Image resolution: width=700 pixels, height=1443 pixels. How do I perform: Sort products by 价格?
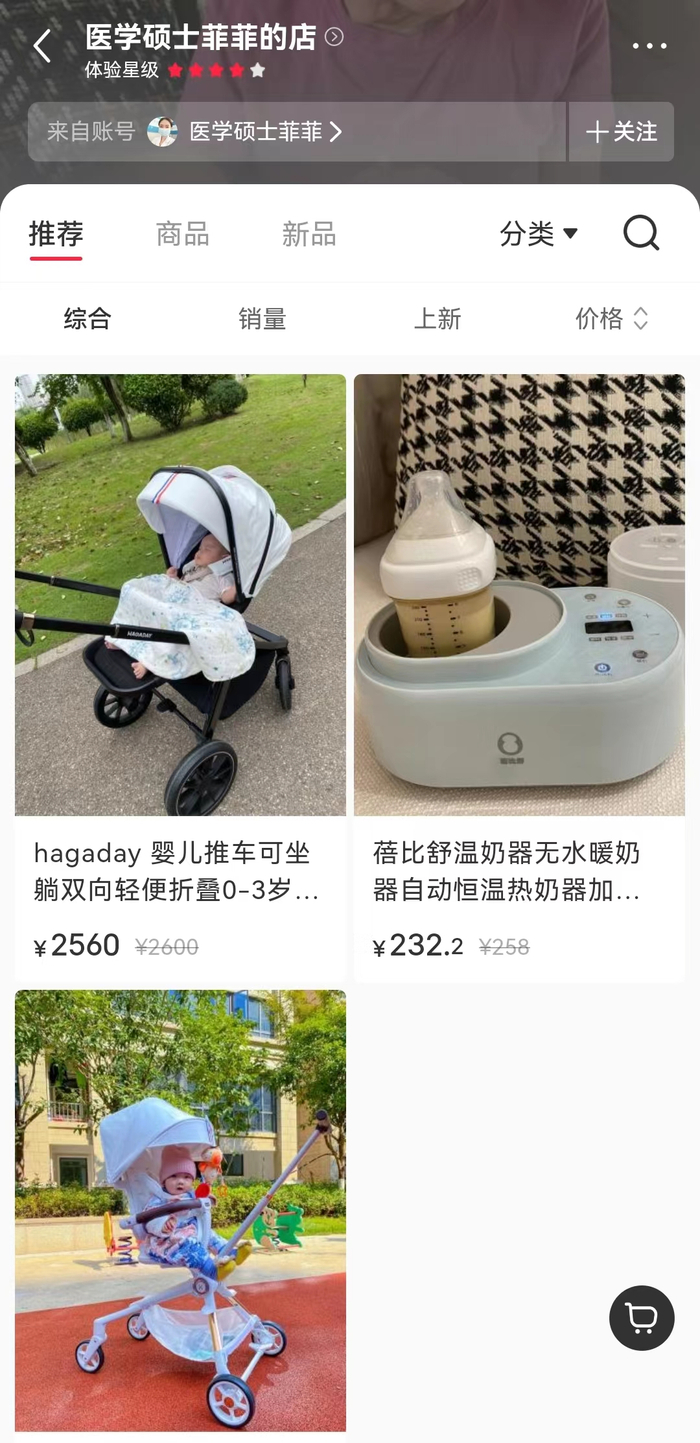[x=611, y=319]
